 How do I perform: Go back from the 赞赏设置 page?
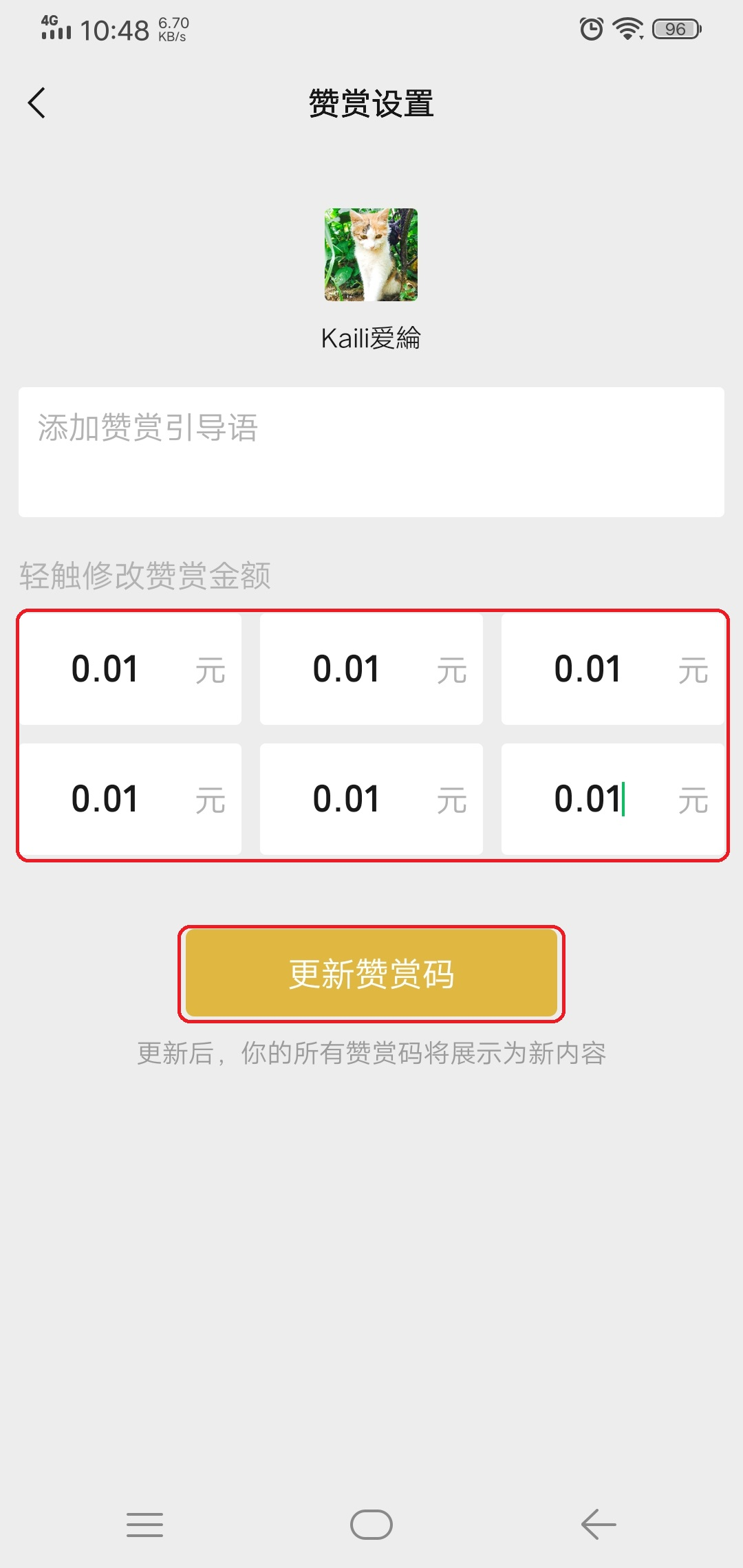(x=37, y=103)
